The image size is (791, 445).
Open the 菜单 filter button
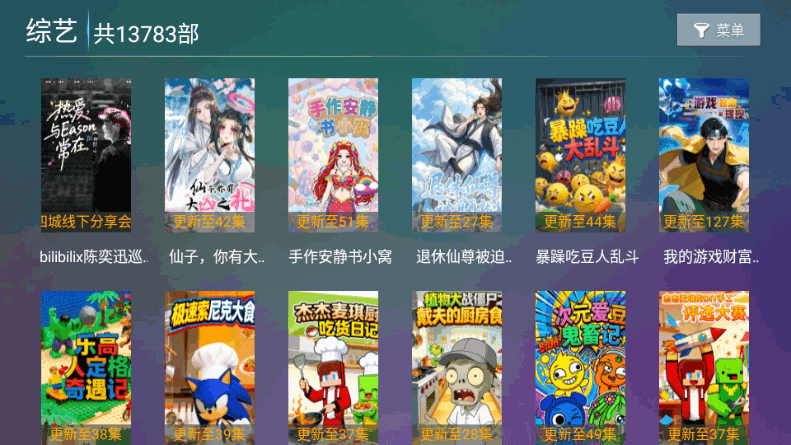[718, 30]
